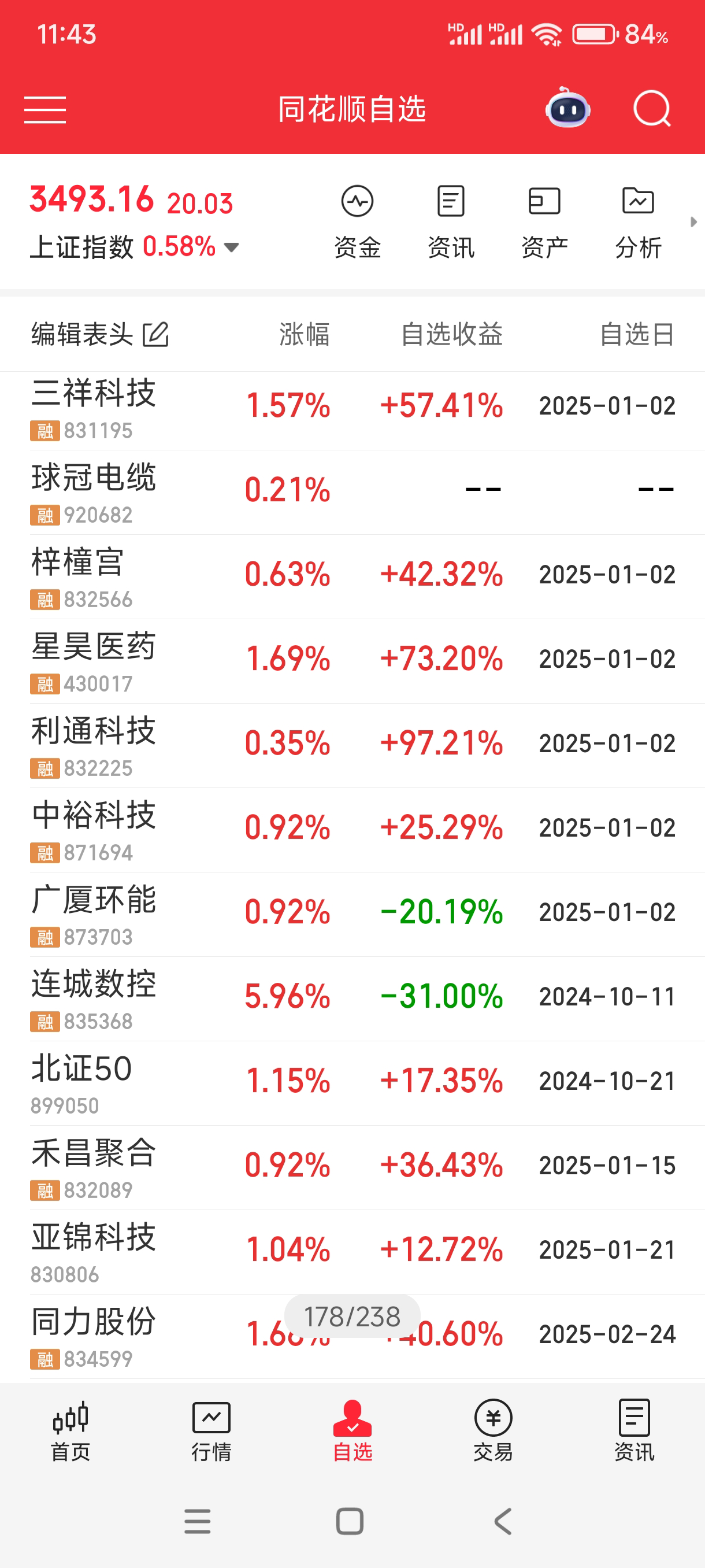The image size is (705, 1568).
Task: Go to the 交易 trading tab
Action: pos(493,1430)
